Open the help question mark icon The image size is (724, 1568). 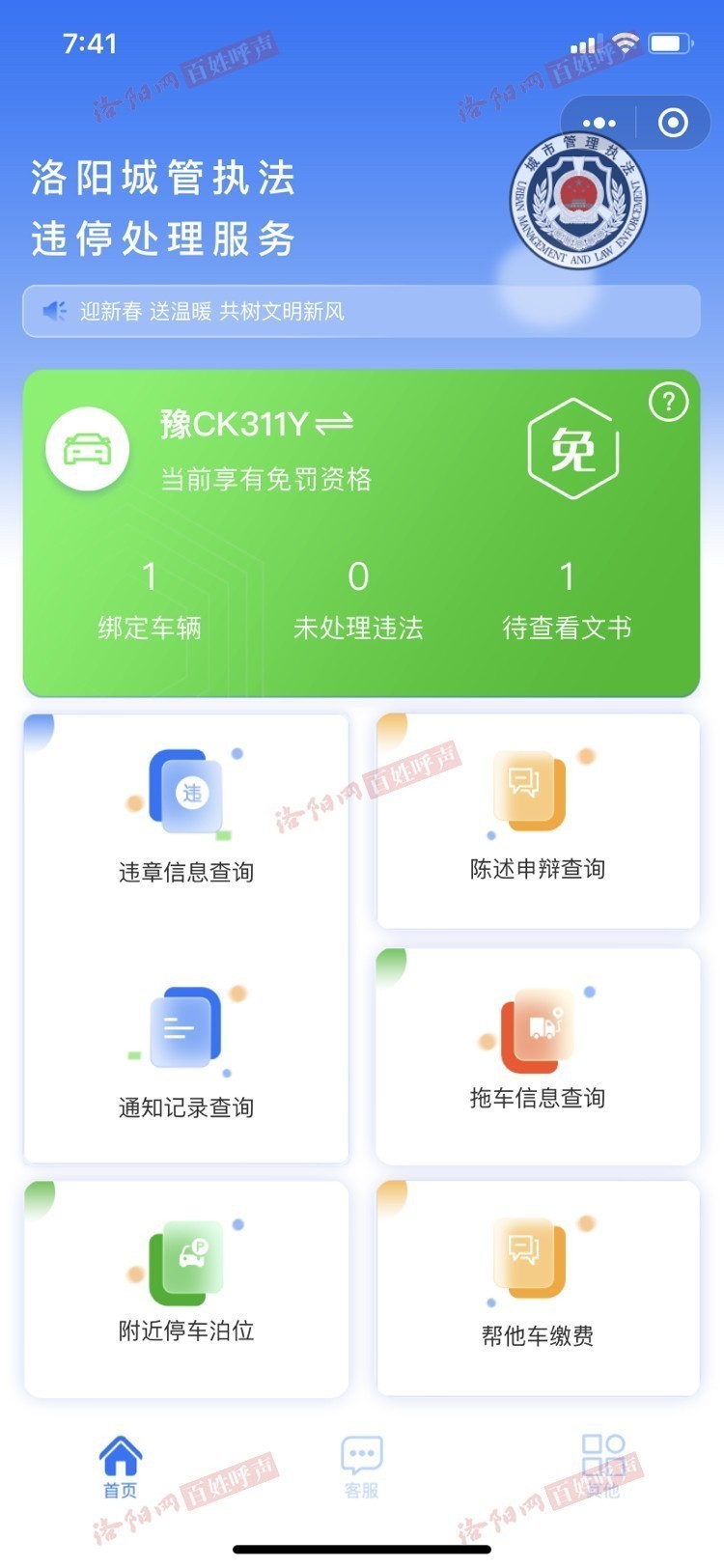[x=668, y=402]
